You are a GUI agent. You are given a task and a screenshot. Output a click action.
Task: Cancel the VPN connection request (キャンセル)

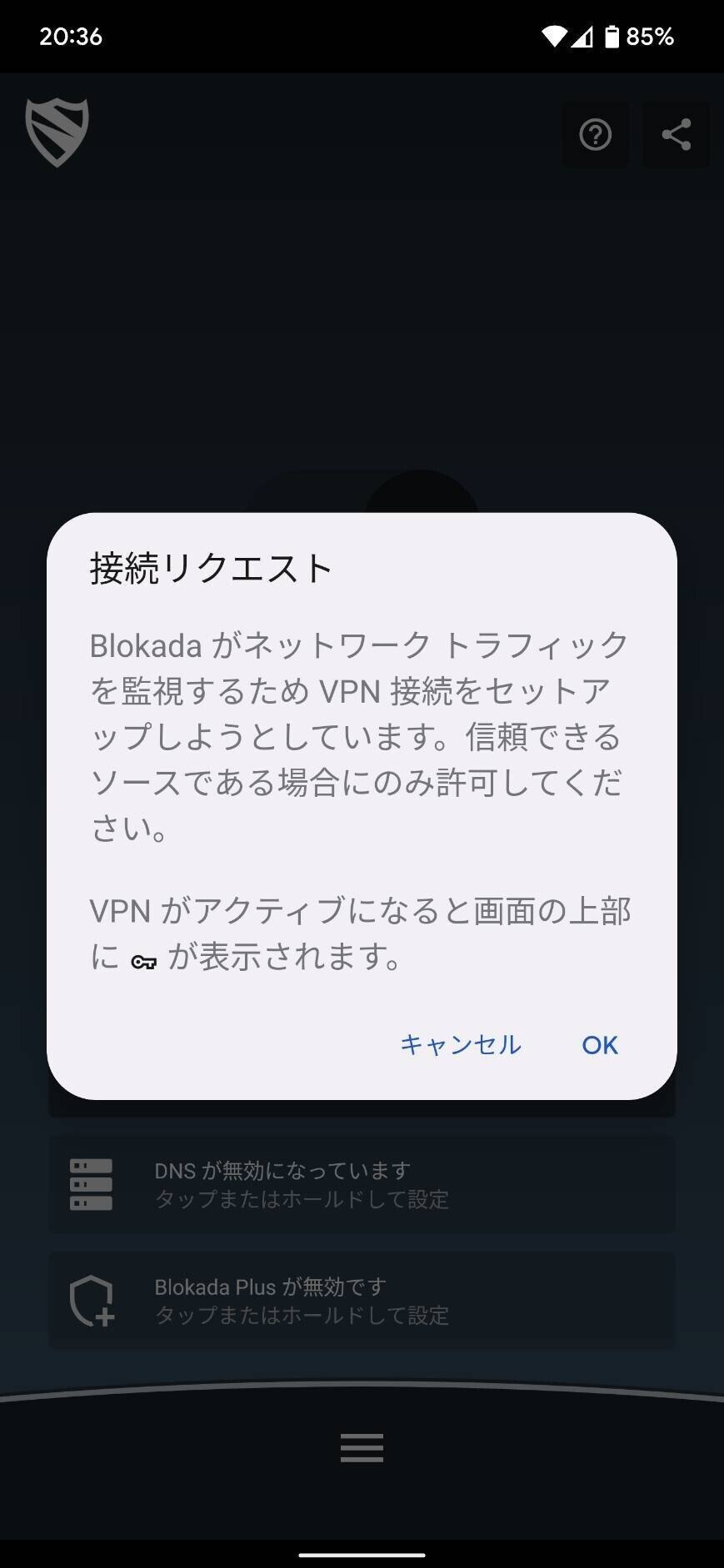pyautogui.click(x=461, y=1045)
